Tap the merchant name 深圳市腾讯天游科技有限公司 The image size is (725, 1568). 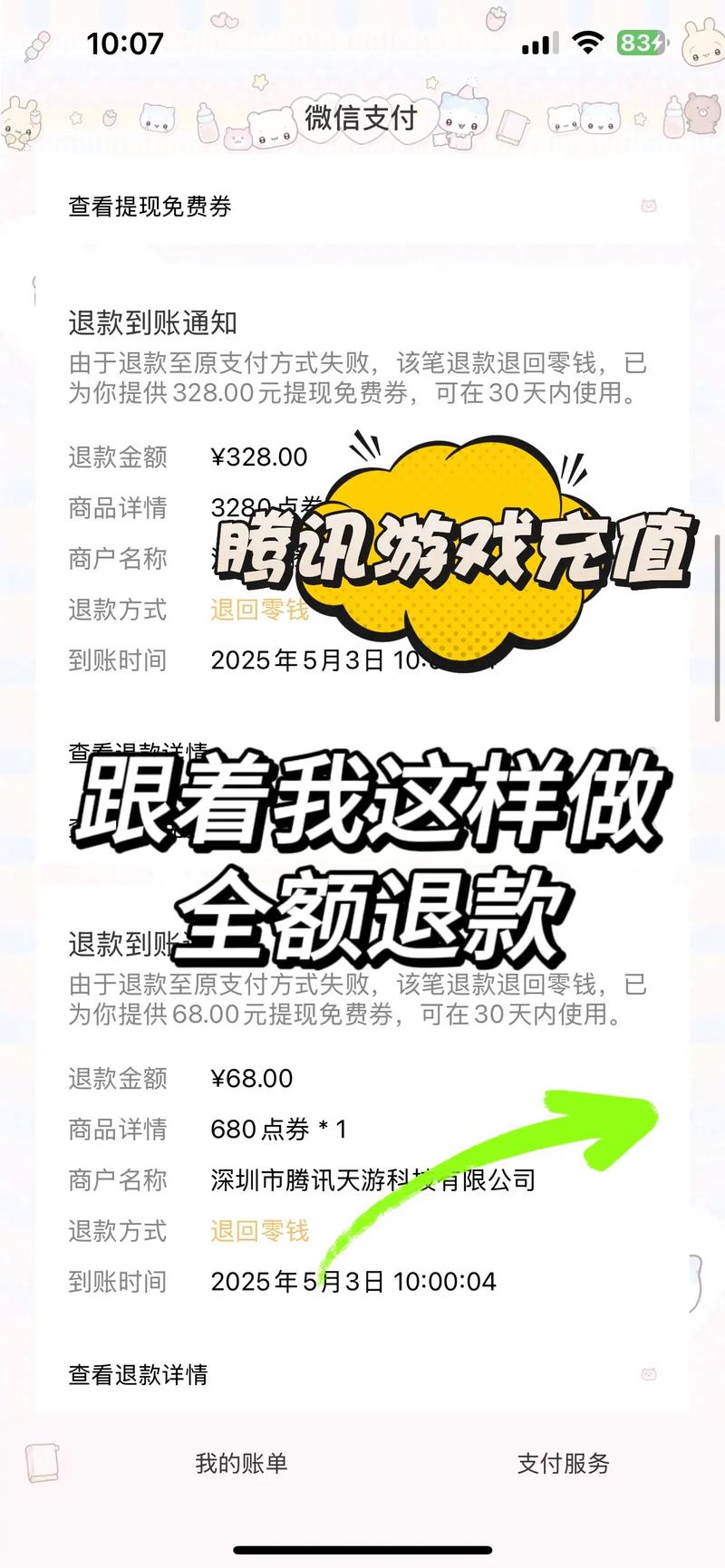[x=372, y=1180]
